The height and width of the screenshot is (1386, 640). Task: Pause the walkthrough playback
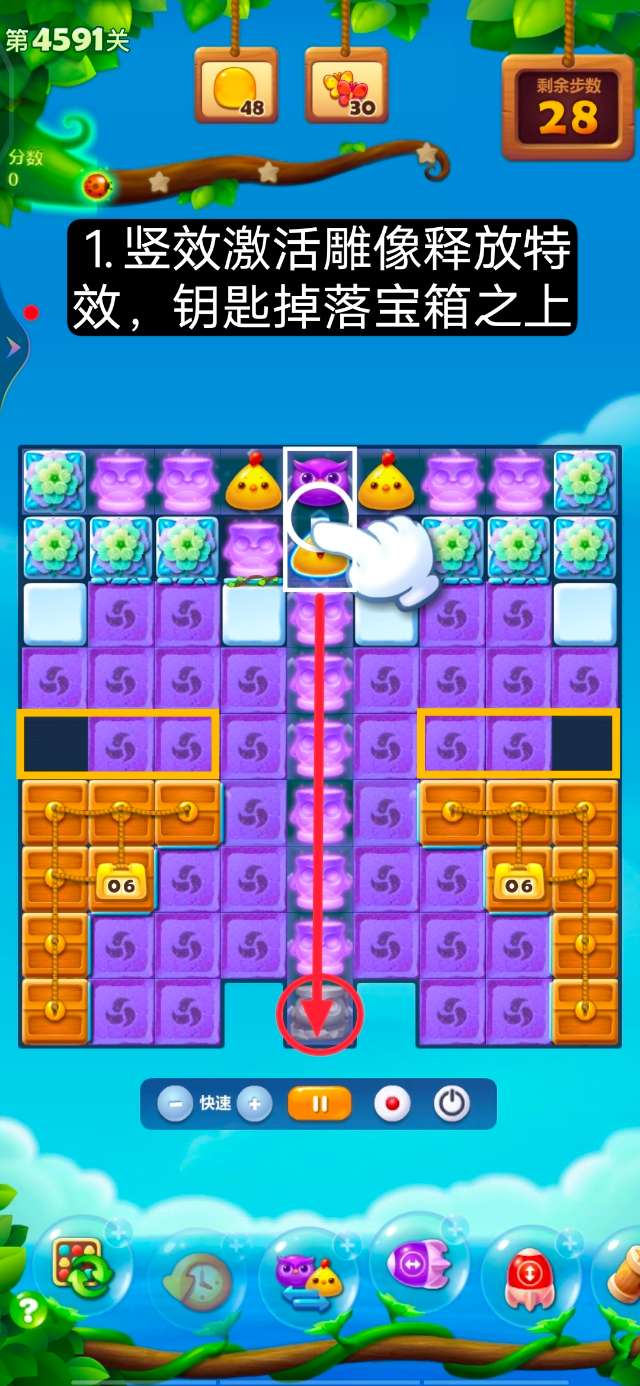[x=320, y=1104]
